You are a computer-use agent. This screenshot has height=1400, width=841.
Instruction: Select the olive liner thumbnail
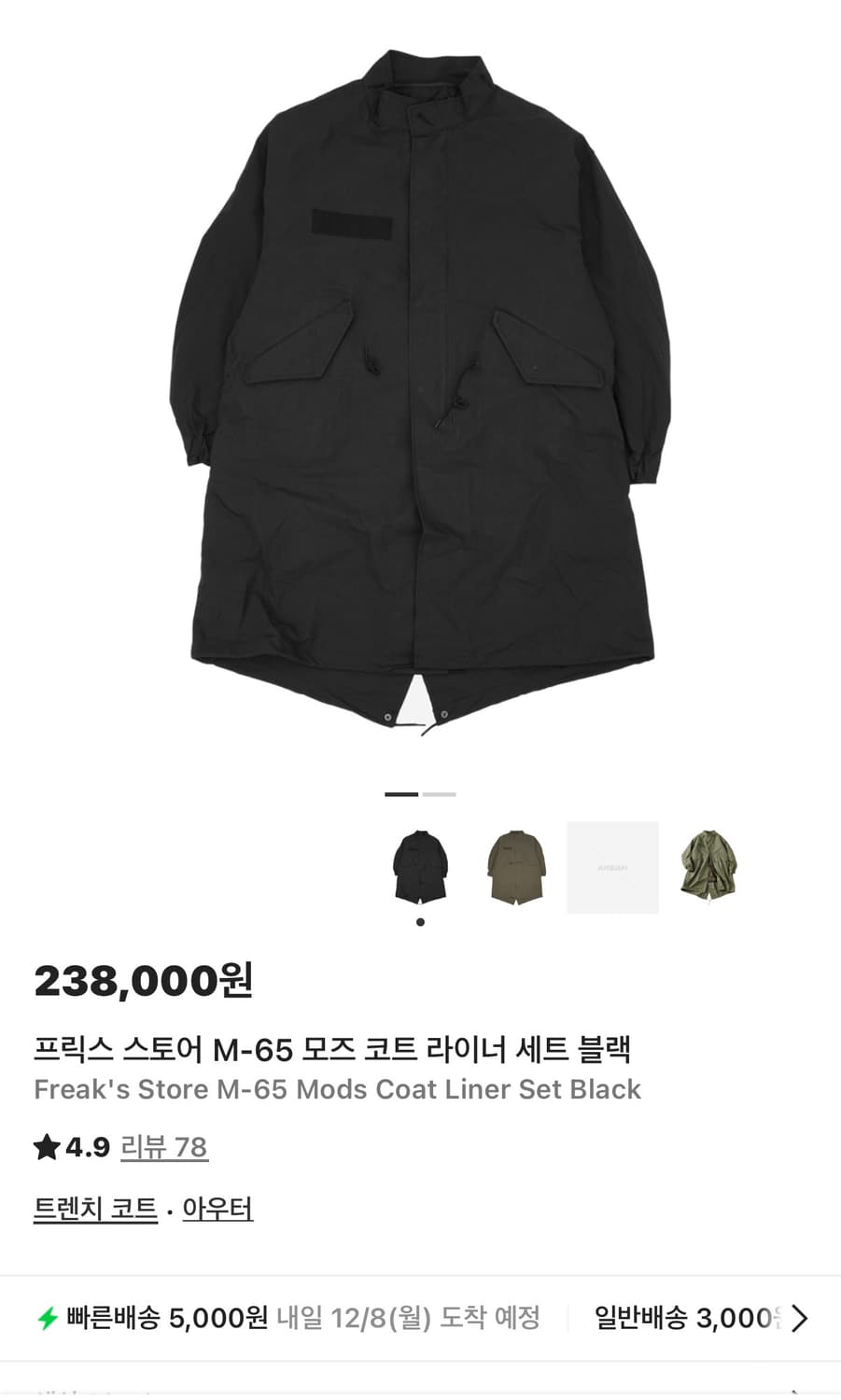(708, 868)
